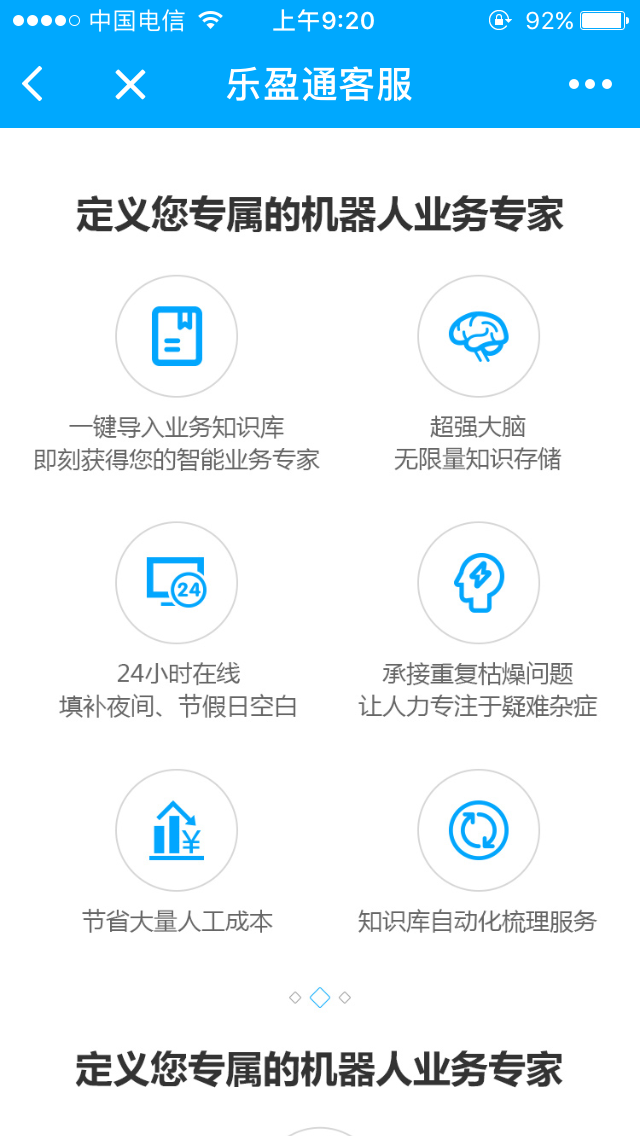This screenshot has width=640, height=1136.
Task: Select the first carousel page dot
Action: click(x=295, y=997)
